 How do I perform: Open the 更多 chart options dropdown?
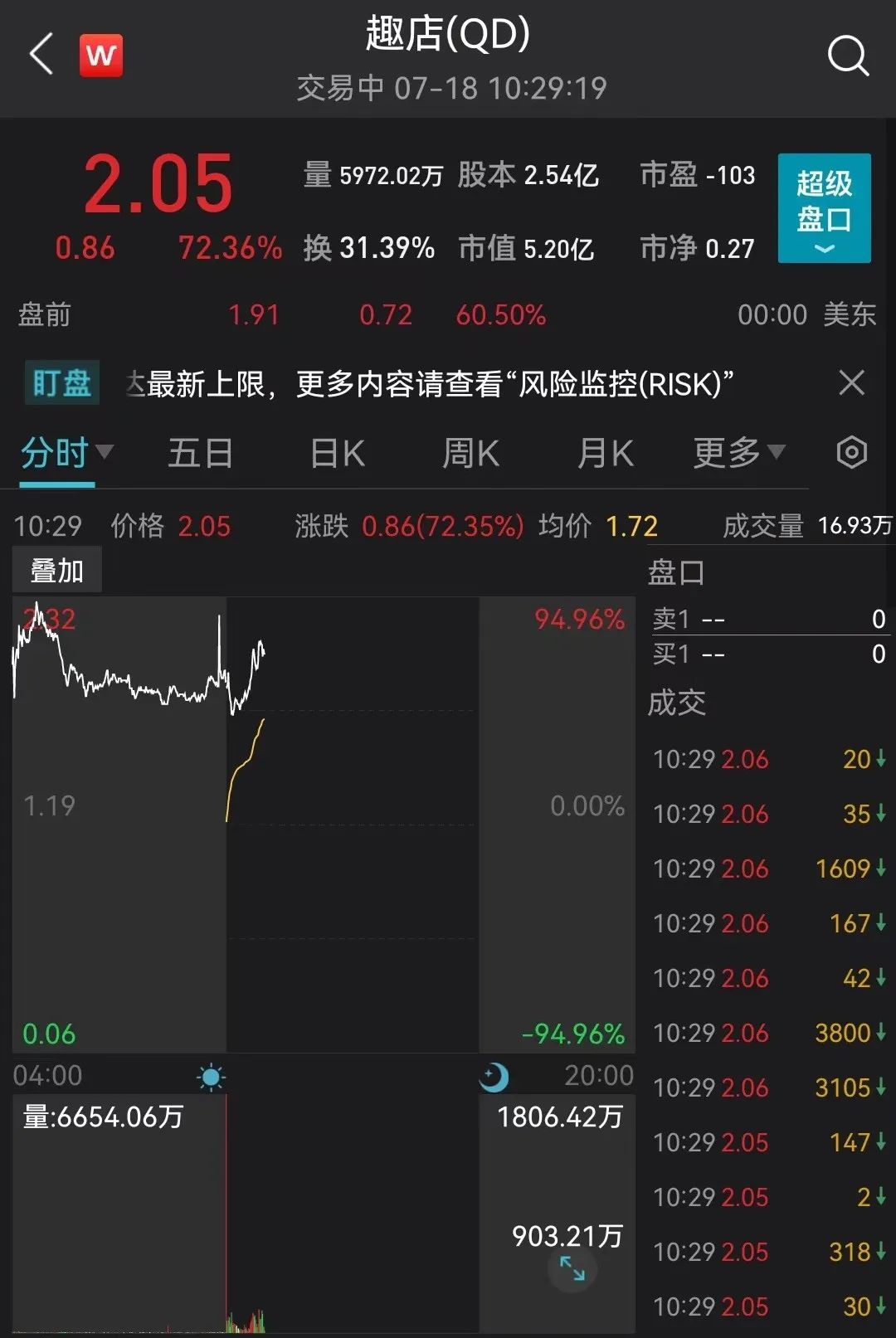click(x=738, y=453)
